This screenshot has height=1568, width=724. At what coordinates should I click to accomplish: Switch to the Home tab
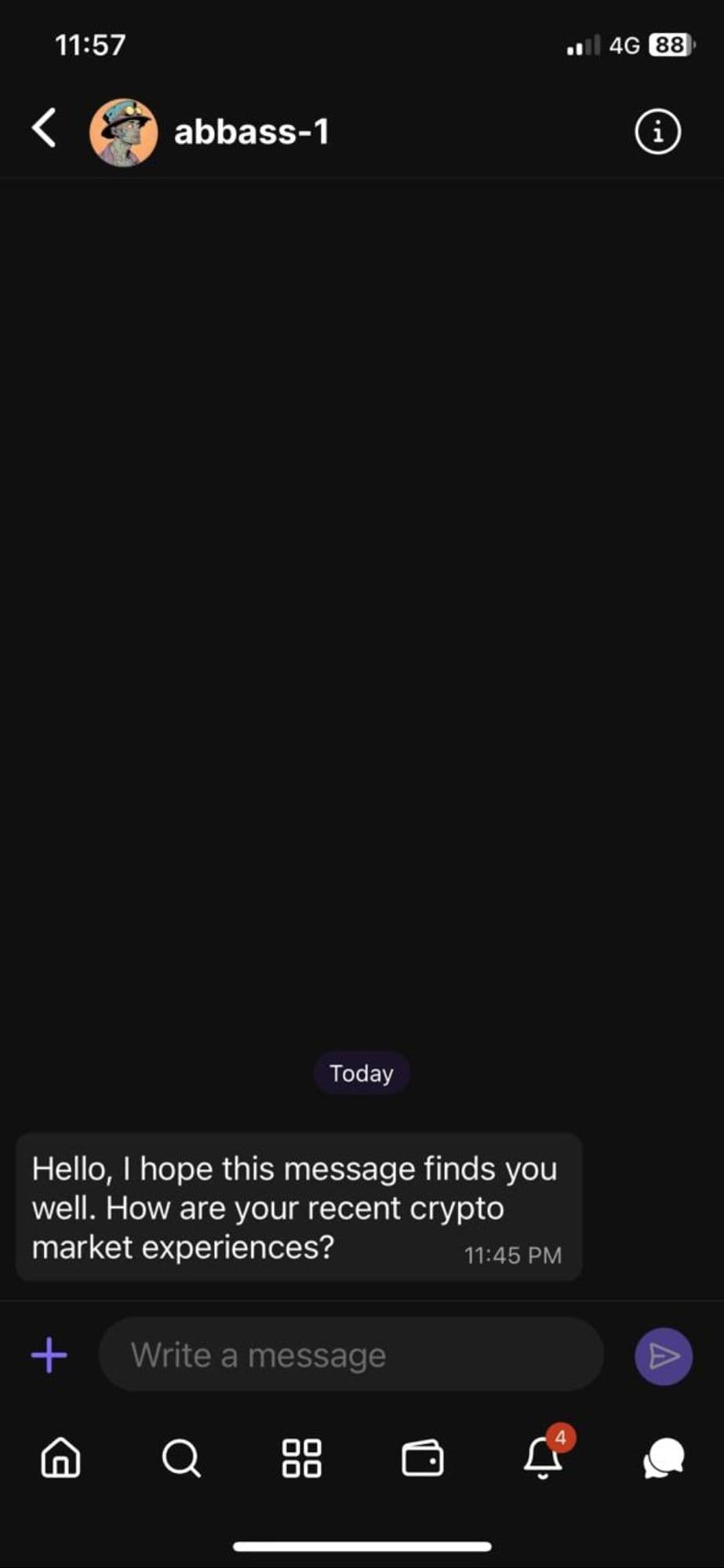pos(60,1458)
